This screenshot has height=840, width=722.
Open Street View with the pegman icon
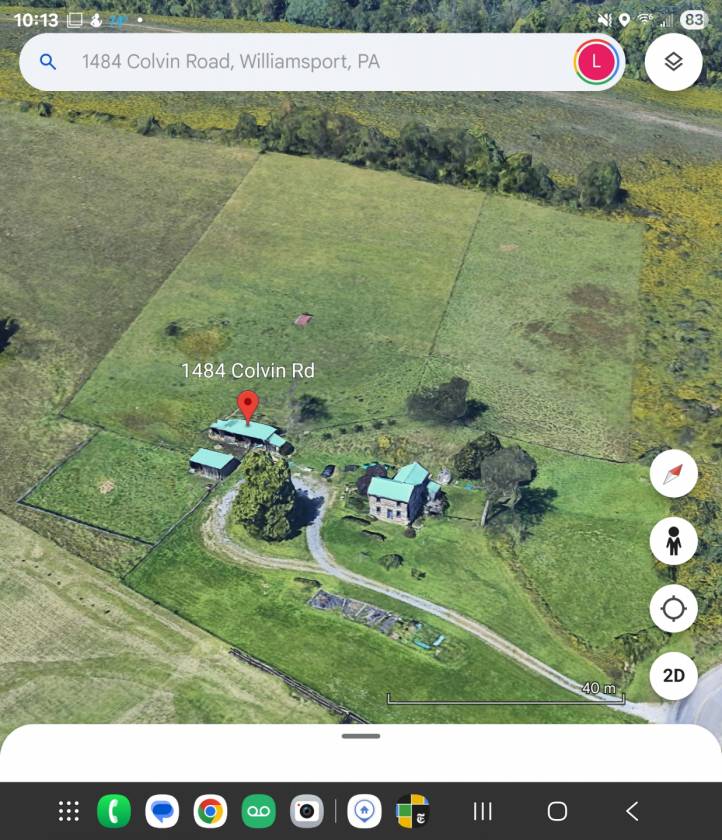click(673, 541)
